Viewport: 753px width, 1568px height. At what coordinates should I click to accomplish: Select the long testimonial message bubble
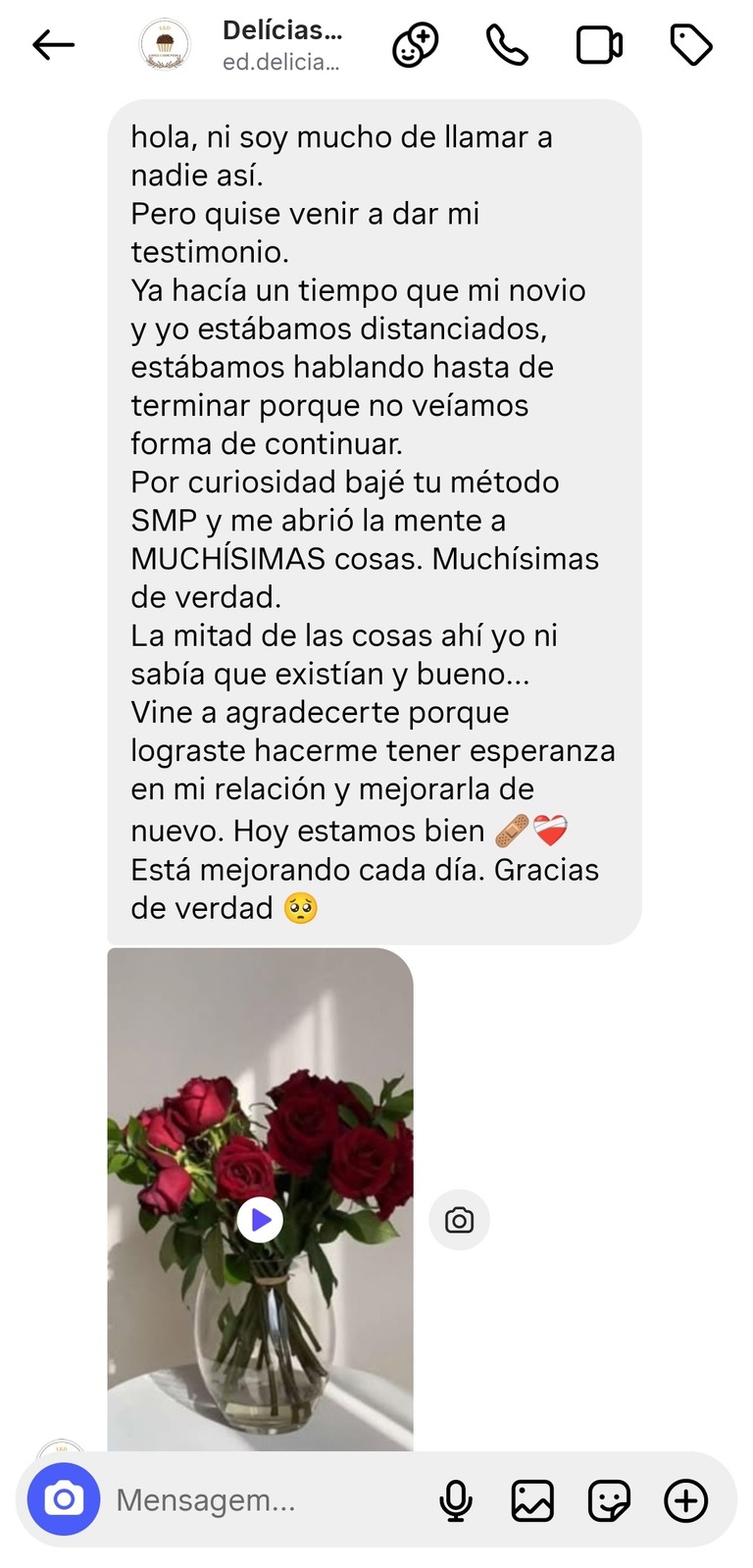pos(377,520)
